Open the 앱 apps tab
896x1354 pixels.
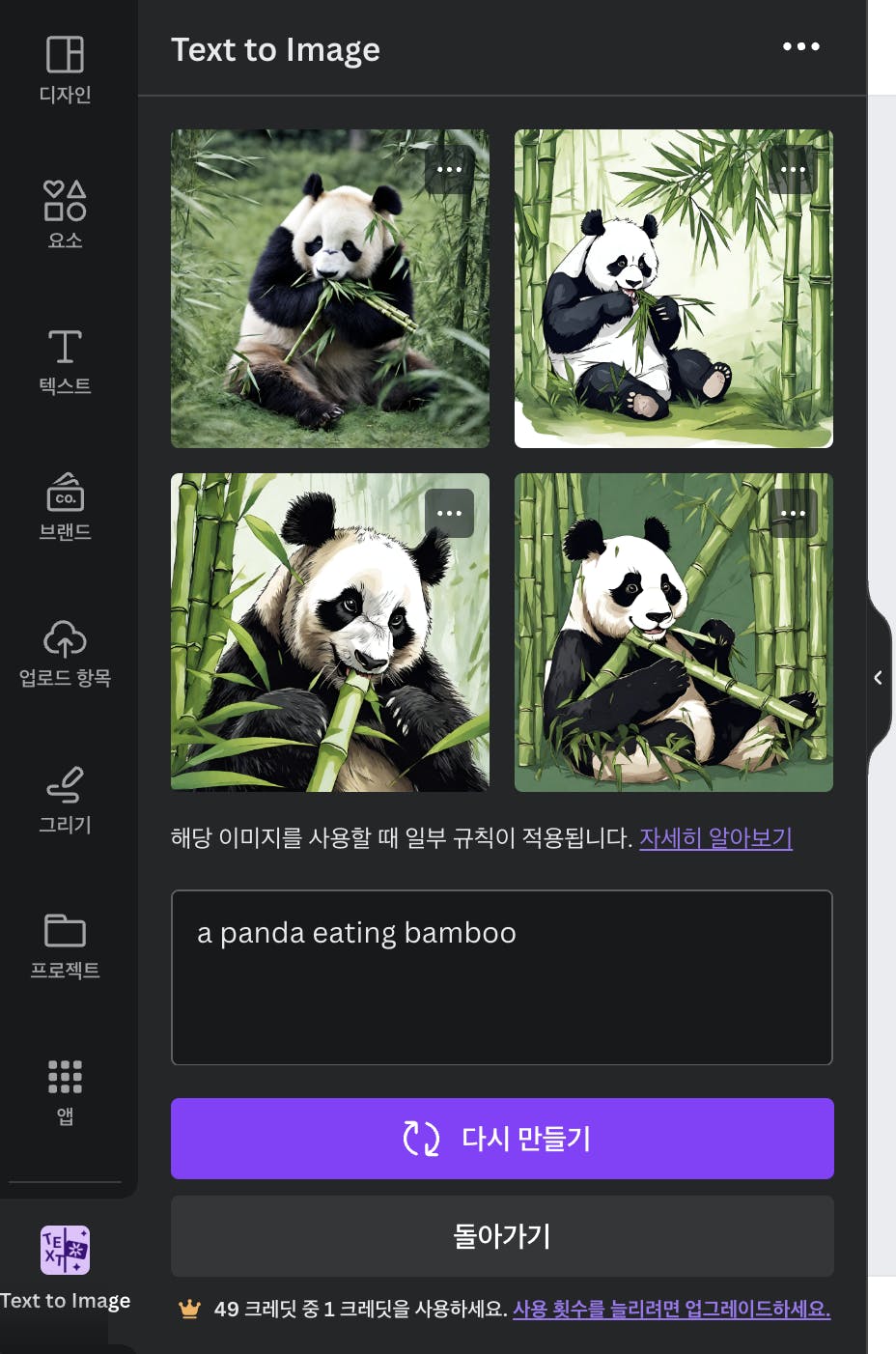(x=65, y=1091)
